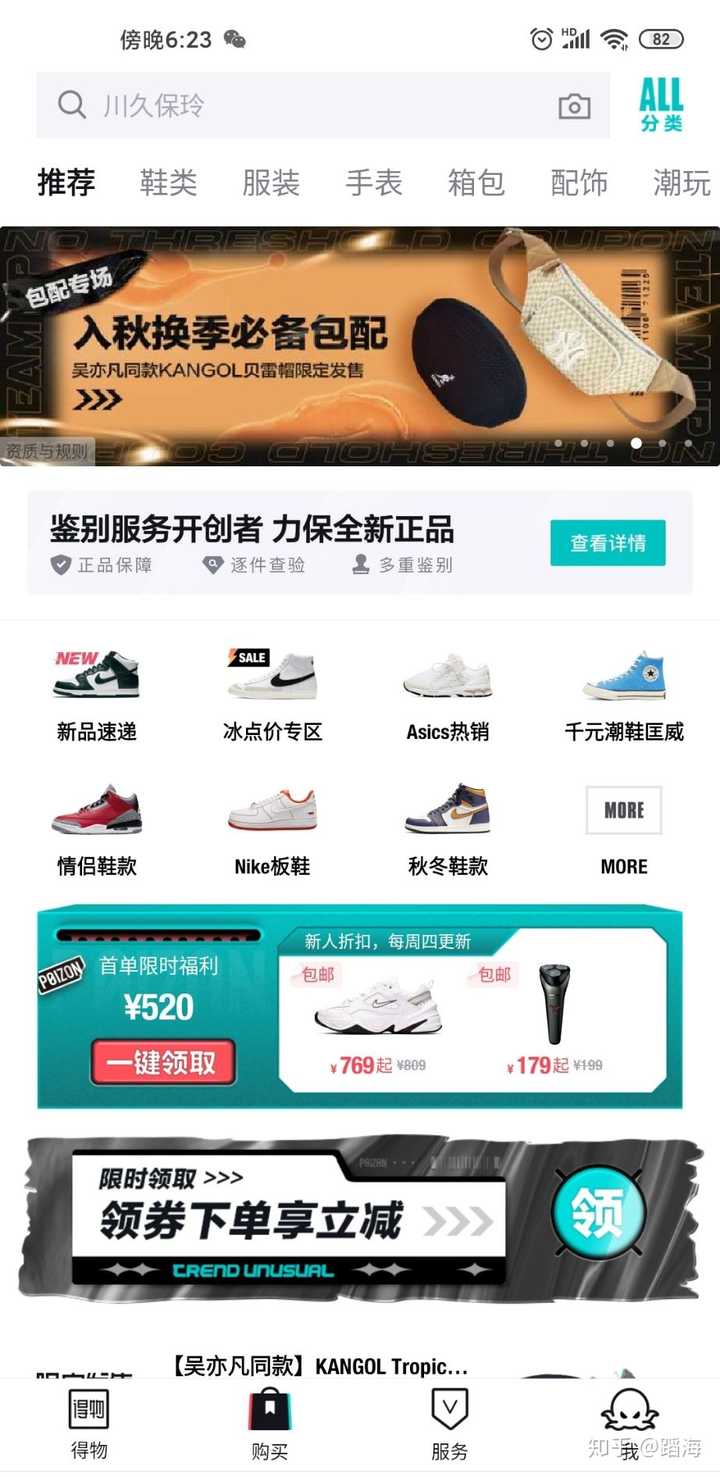Viewport: 720px width, 1477px height.
Task: Open 新品速递 shortcut
Action: point(96,695)
